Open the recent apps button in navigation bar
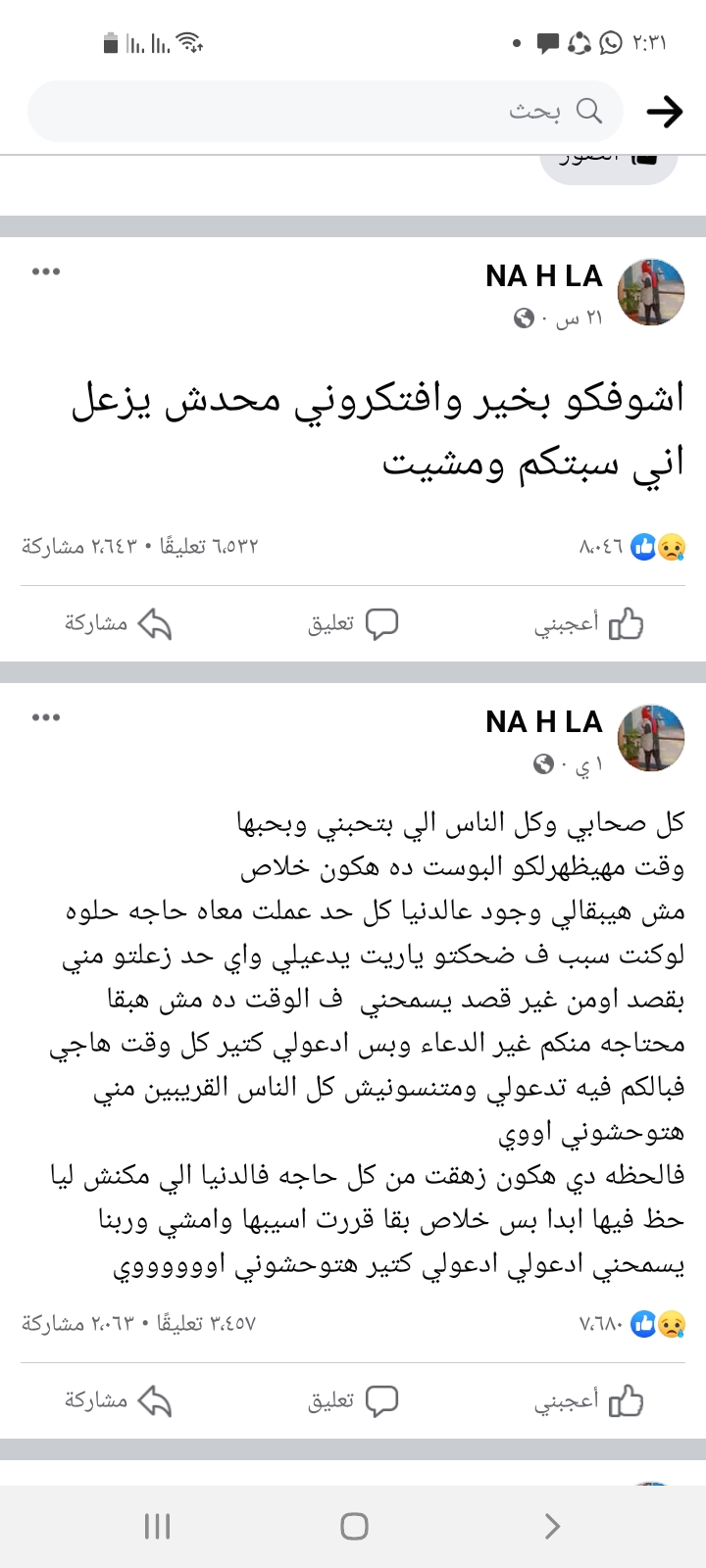Viewport: 706px width, 1568px height. pyautogui.click(x=156, y=1526)
